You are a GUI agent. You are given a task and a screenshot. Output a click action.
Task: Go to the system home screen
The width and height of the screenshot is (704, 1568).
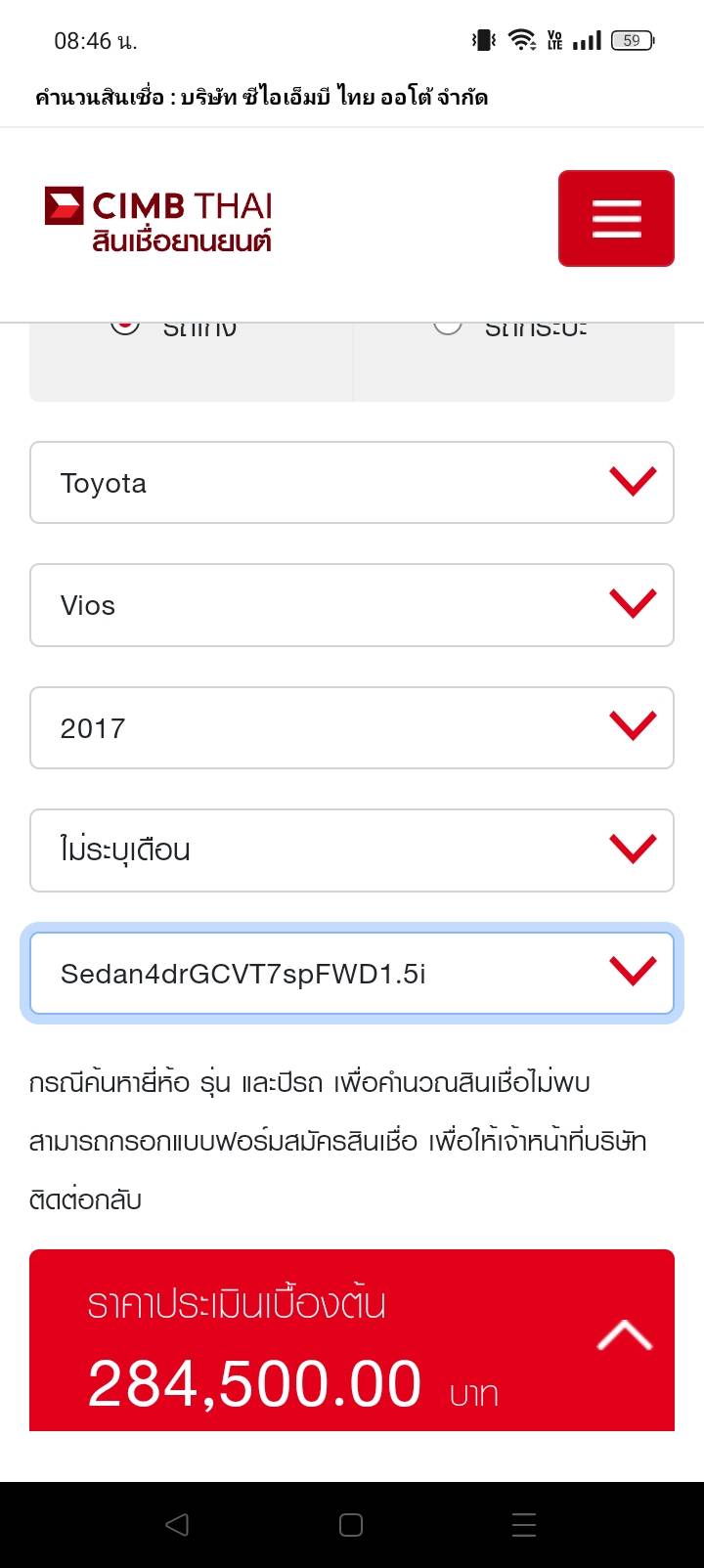(351, 1525)
